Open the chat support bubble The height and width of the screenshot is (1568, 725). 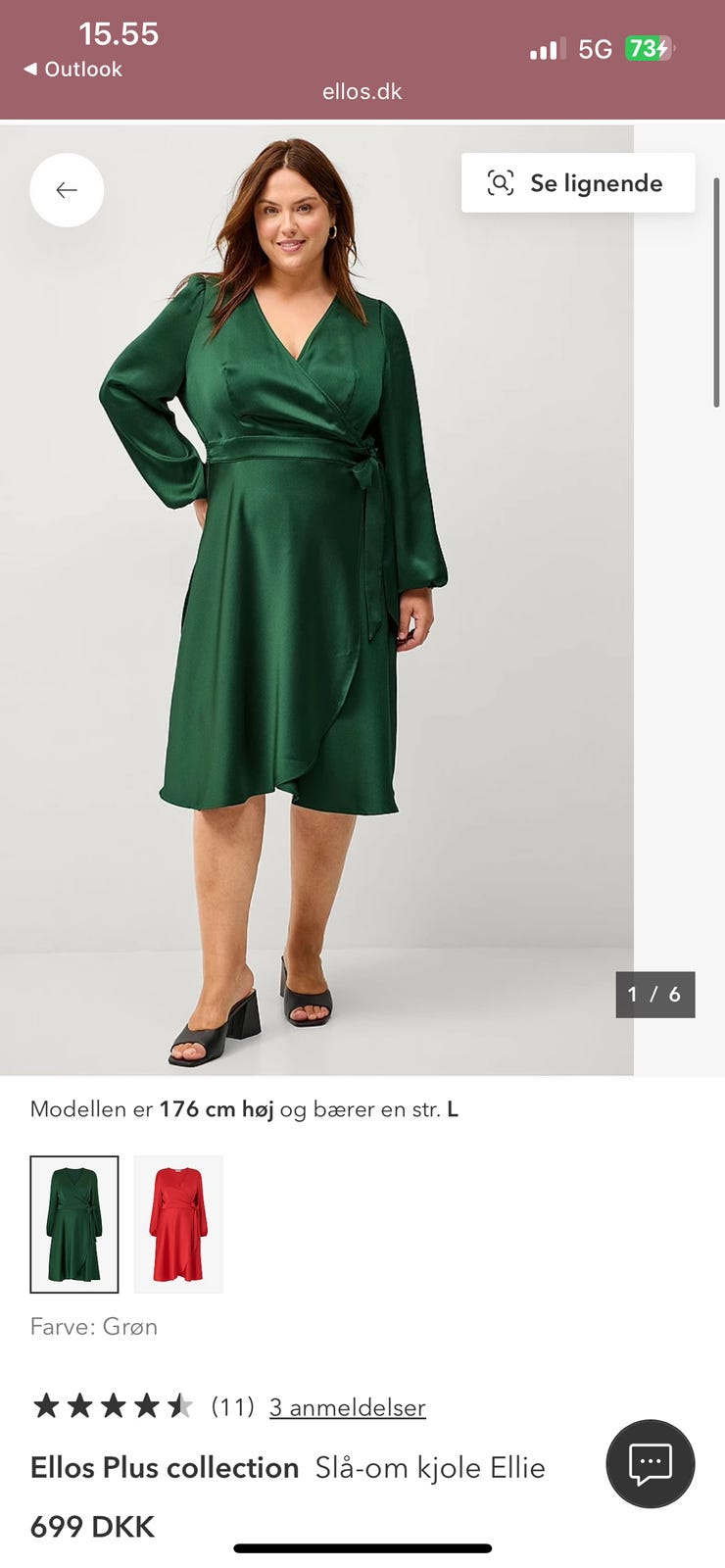(650, 1462)
